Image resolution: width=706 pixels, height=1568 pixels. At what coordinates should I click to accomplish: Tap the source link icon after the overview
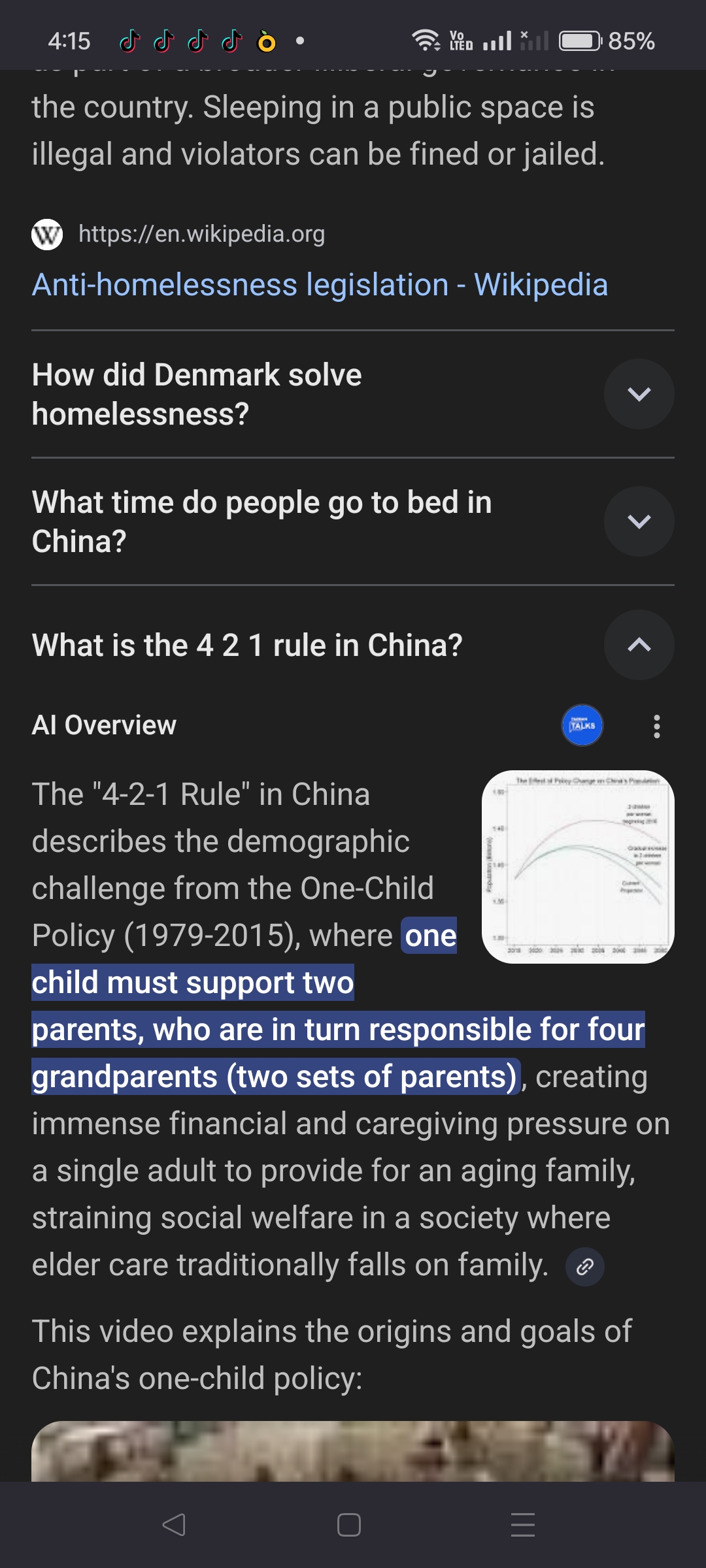(584, 1267)
